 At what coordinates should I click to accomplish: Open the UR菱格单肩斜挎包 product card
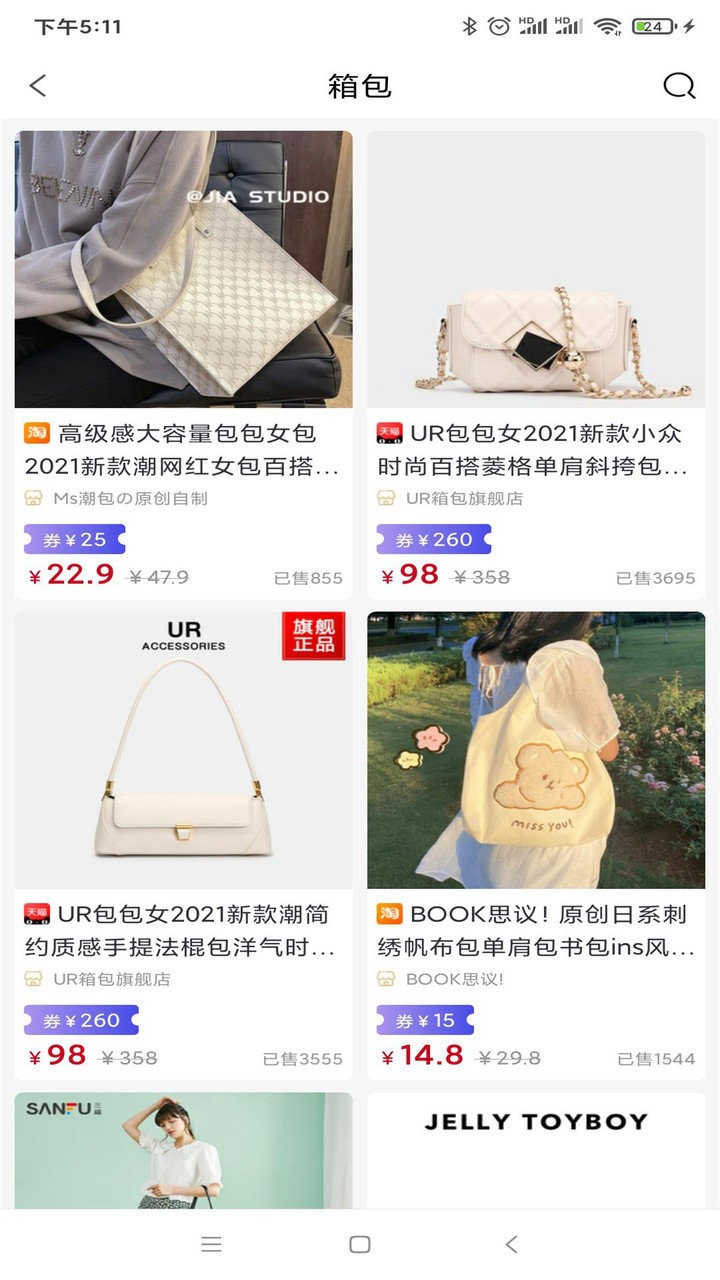[536, 365]
